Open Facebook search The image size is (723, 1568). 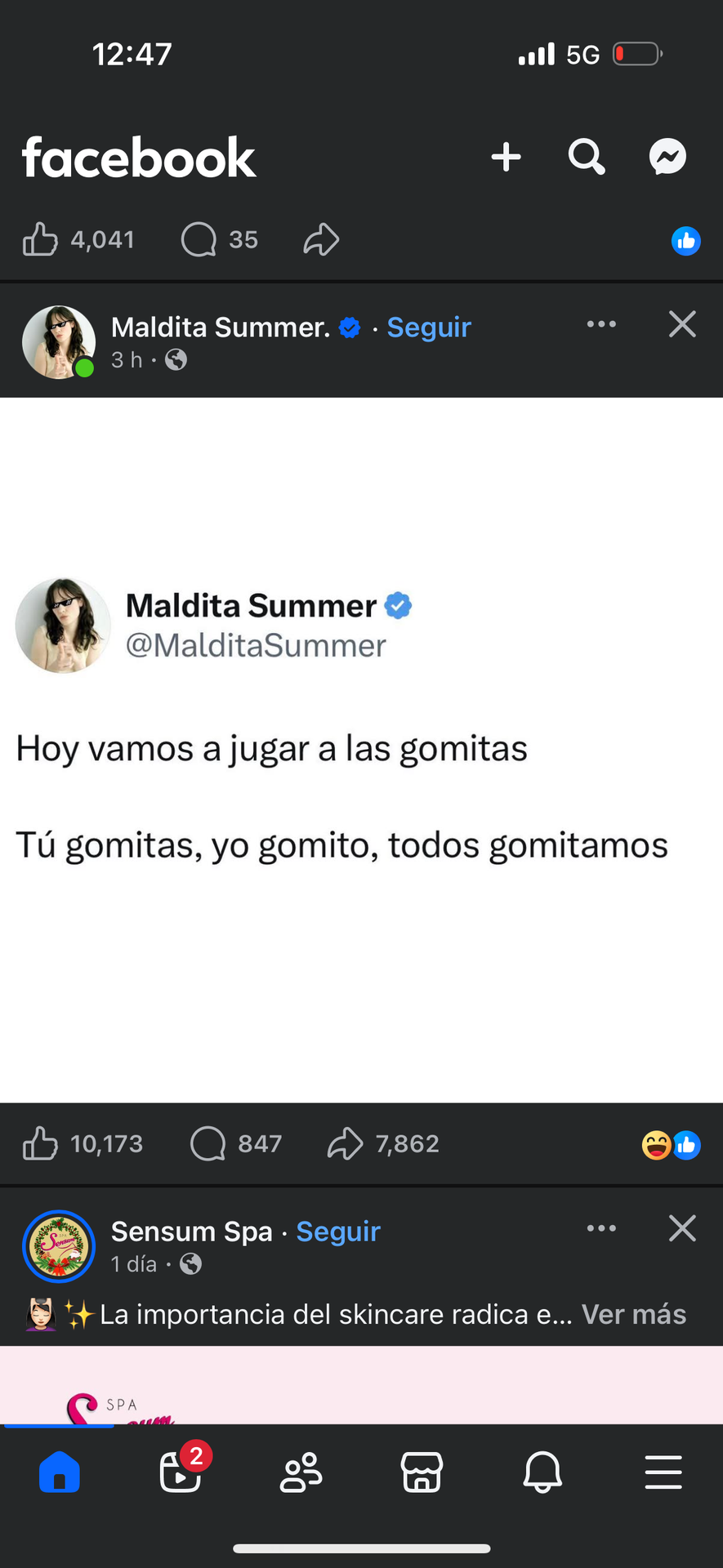click(587, 157)
